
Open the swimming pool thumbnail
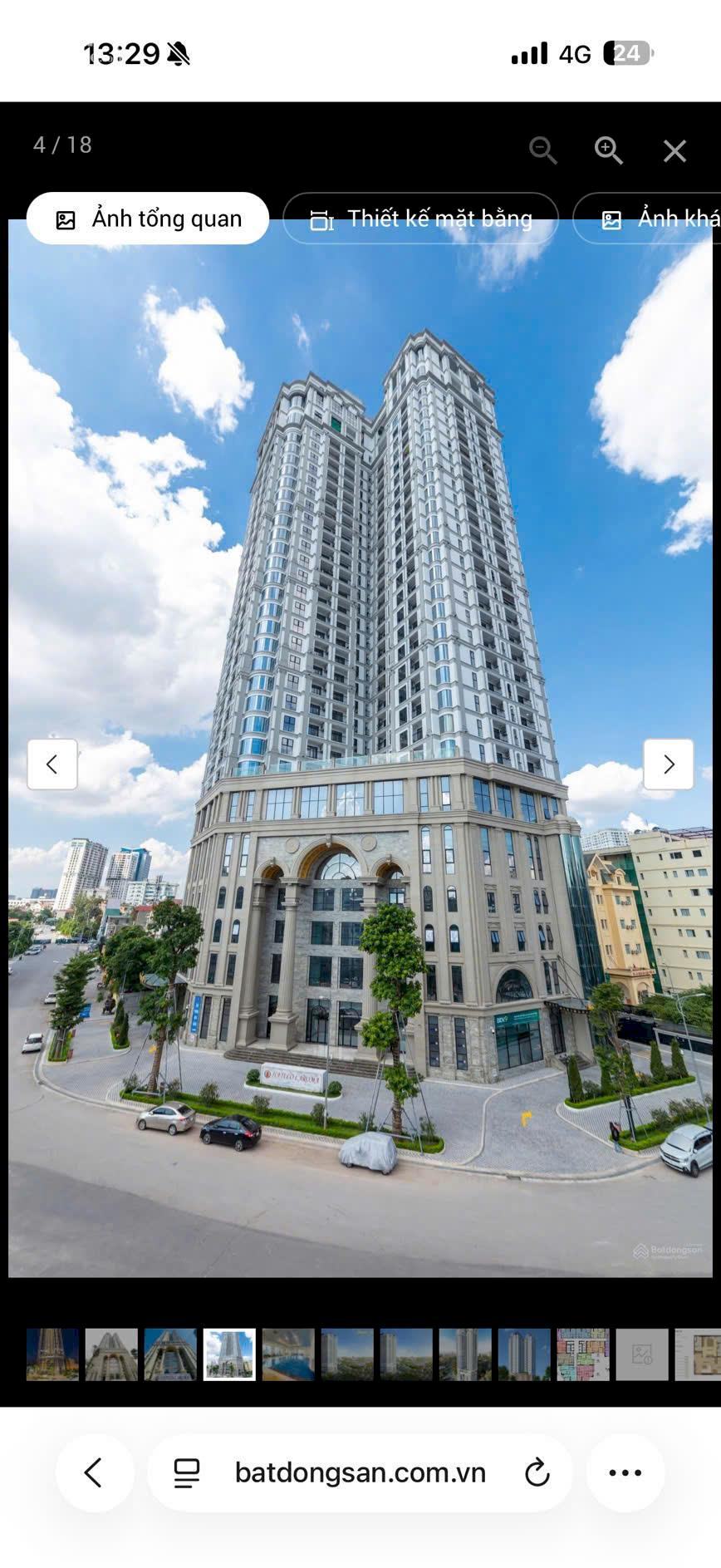coord(288,1354)
